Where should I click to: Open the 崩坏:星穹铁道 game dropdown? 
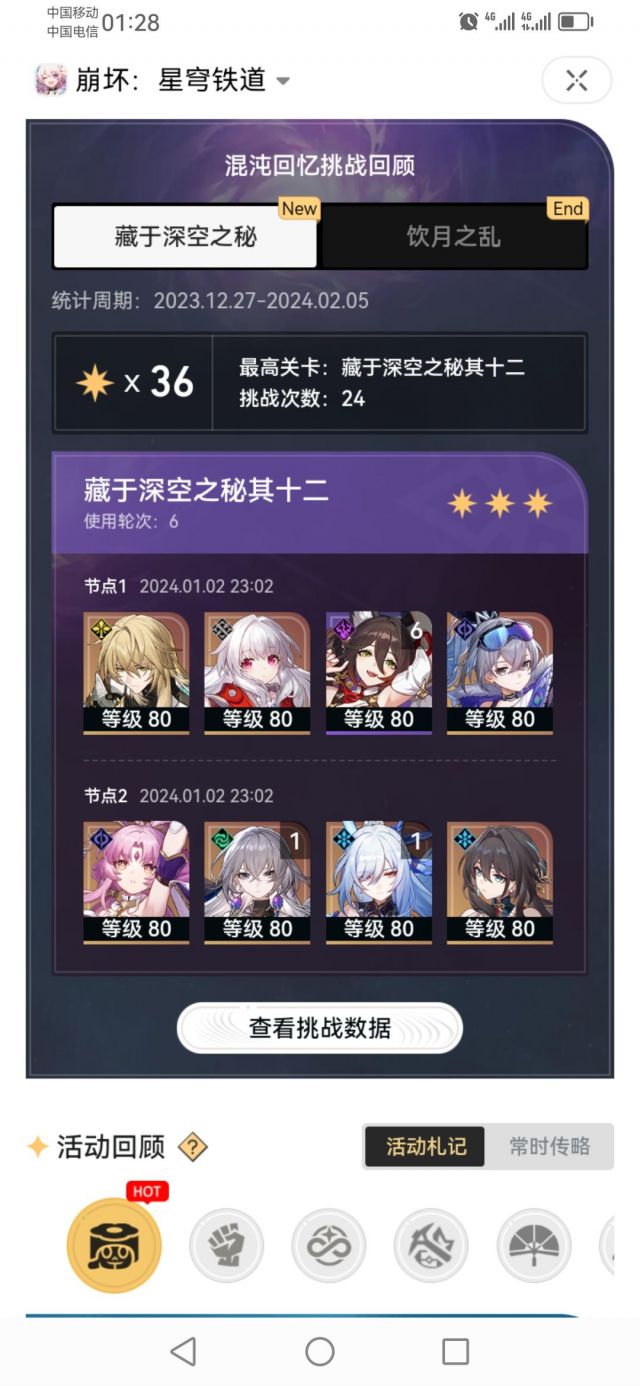283,81
